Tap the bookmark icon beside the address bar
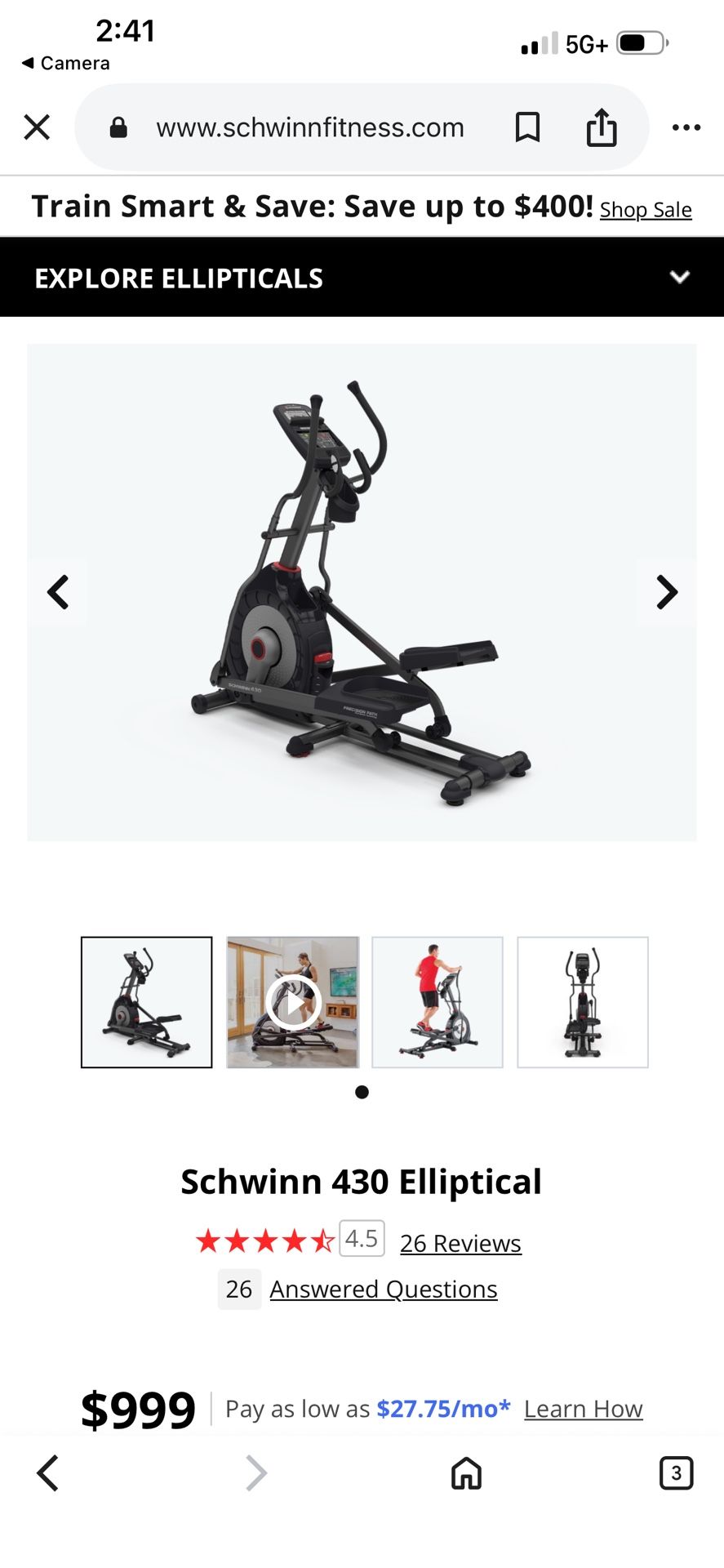The width and height of the screenshot is (724, 1568). pos(527,127)
